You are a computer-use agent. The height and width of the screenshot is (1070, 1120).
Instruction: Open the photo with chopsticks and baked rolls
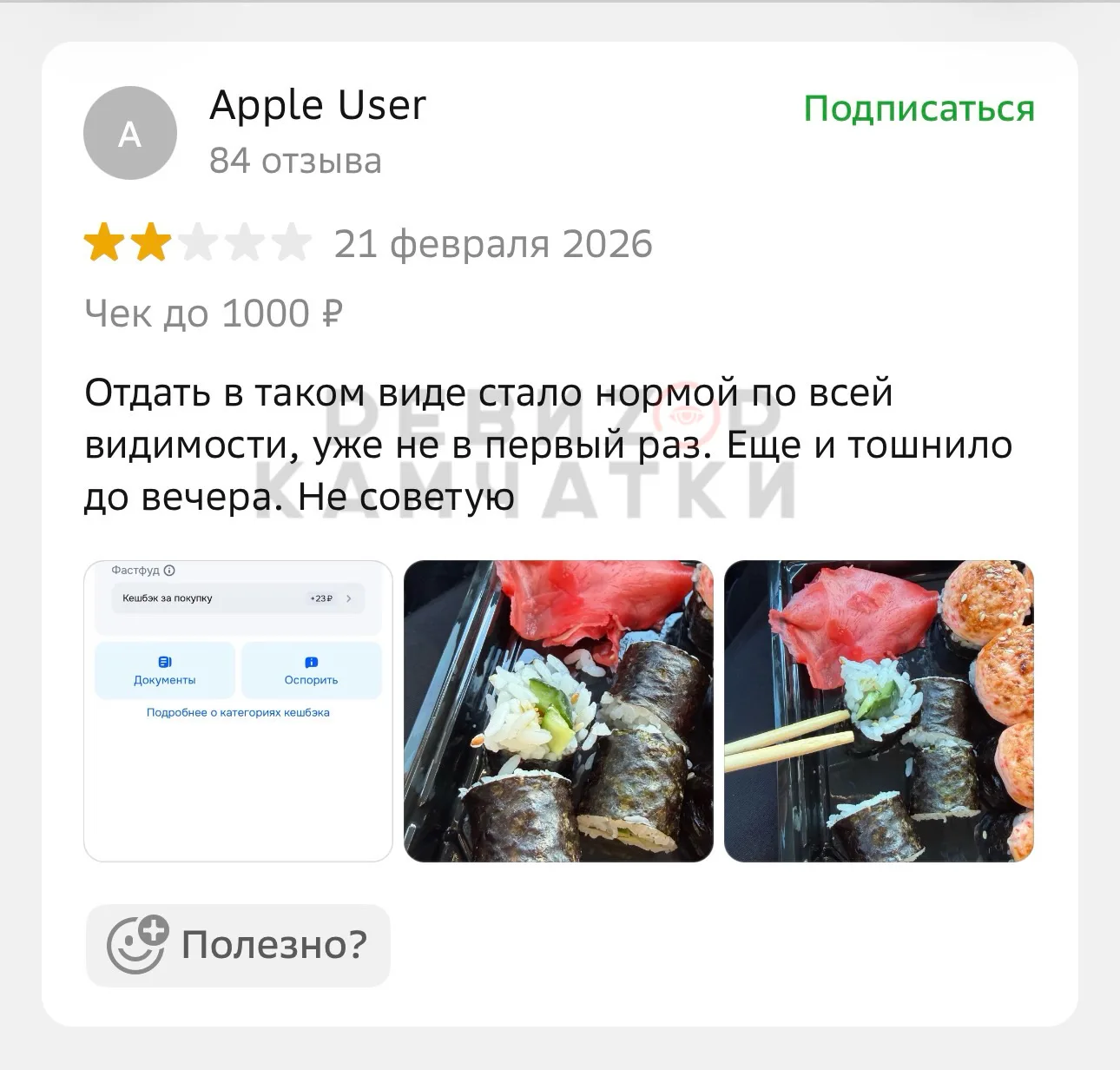pos(879,710)
